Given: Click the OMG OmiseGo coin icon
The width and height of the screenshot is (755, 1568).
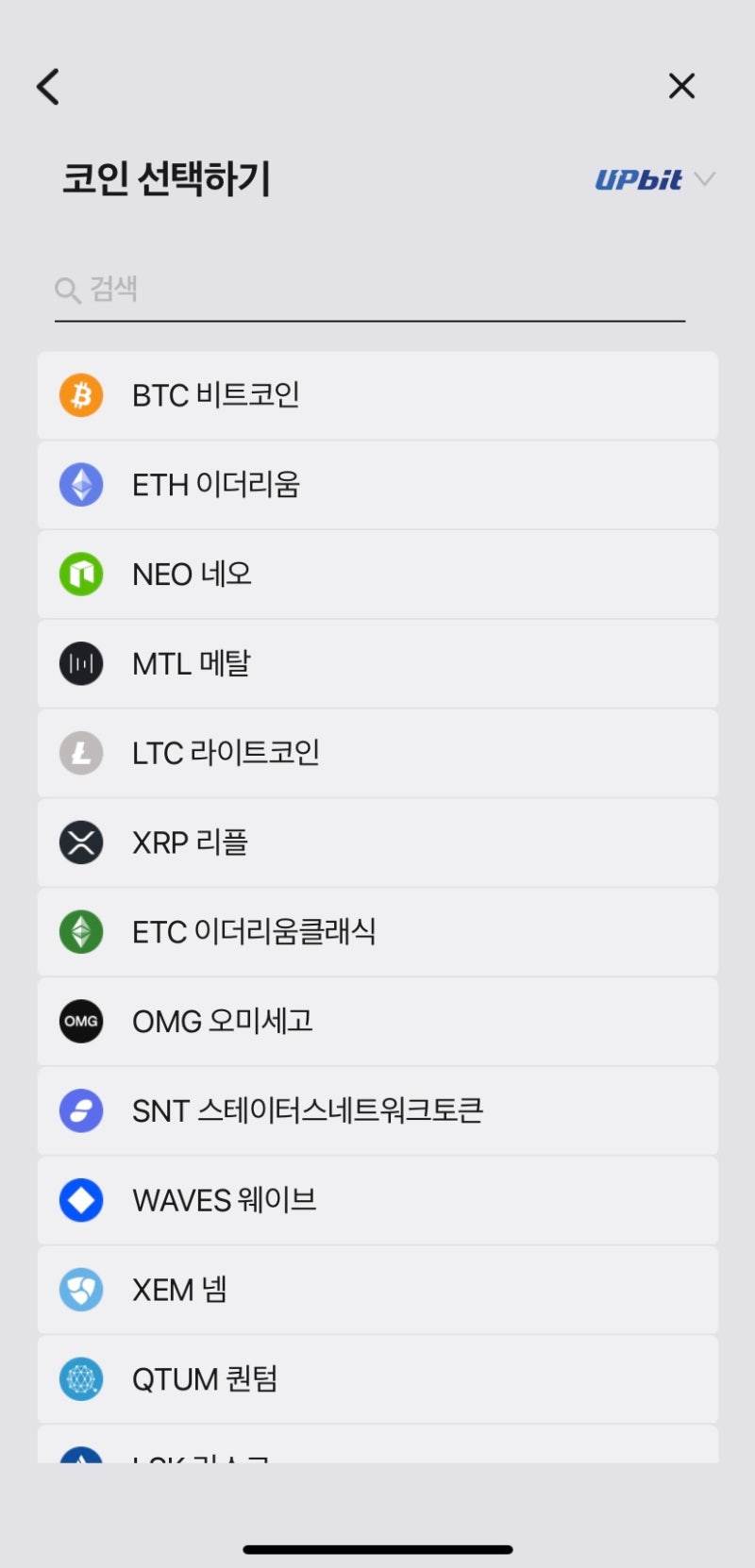Looking at the screenshot, I should click(80, 1021).
